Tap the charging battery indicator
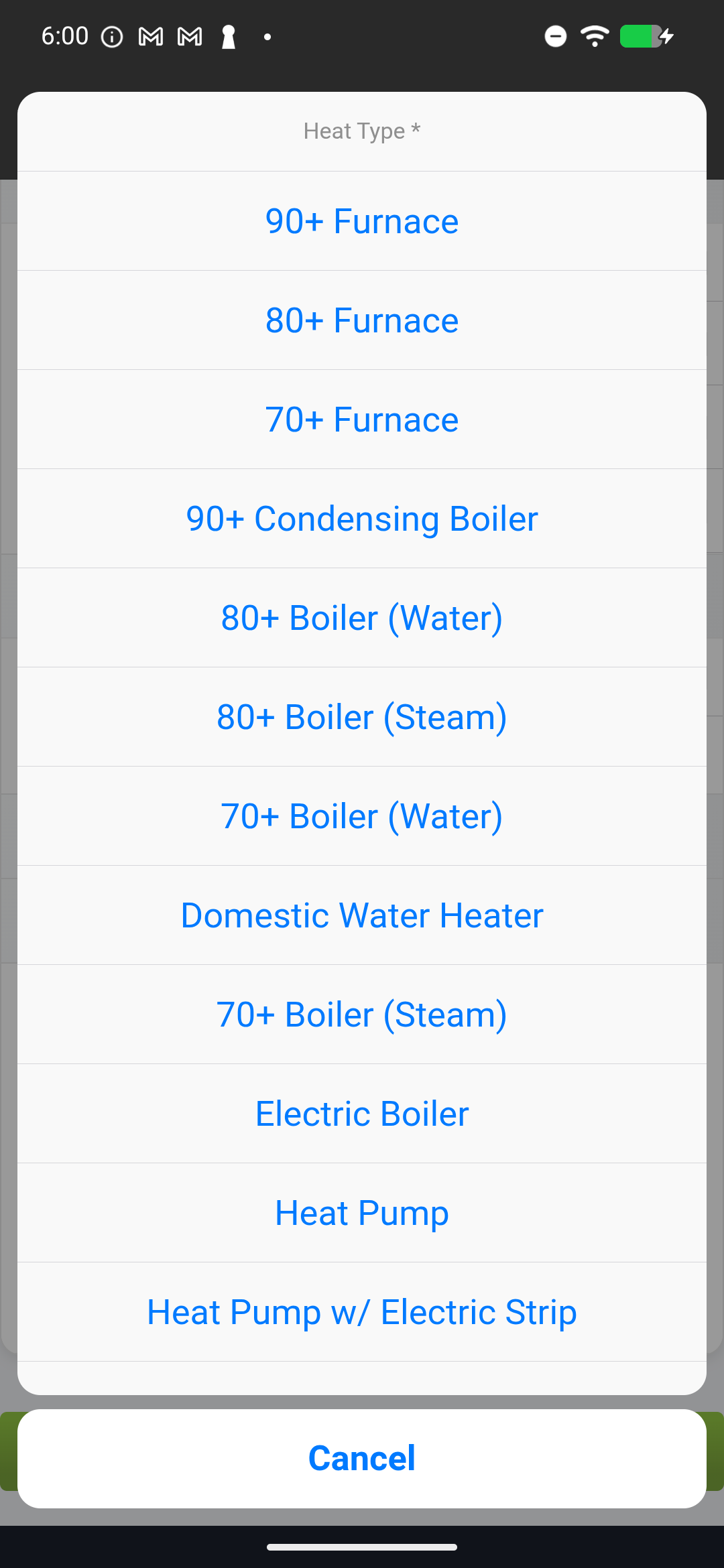 [x=642, y=36]
